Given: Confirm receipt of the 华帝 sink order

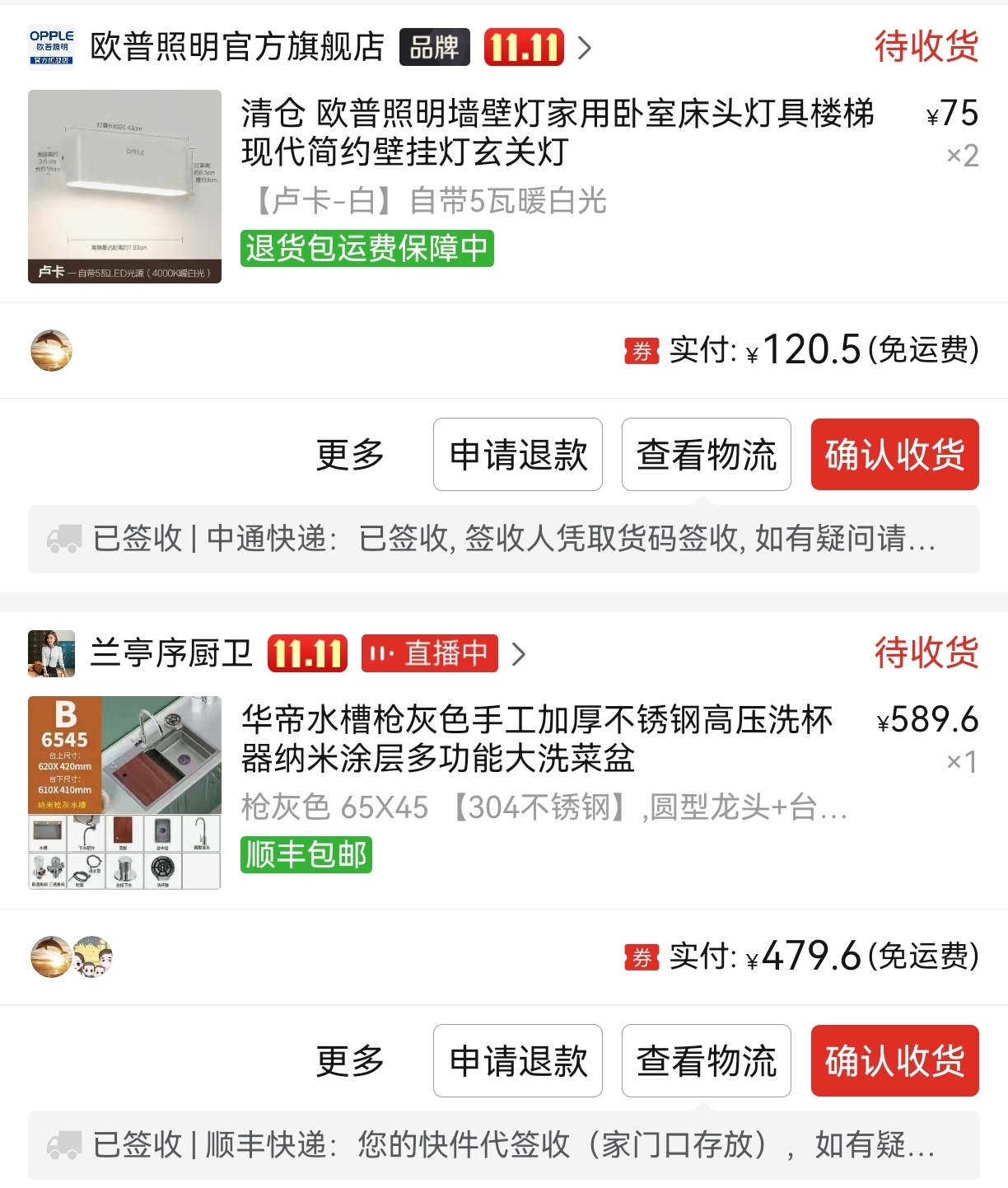Looking at the screenshot, I should click(894, 1060).
